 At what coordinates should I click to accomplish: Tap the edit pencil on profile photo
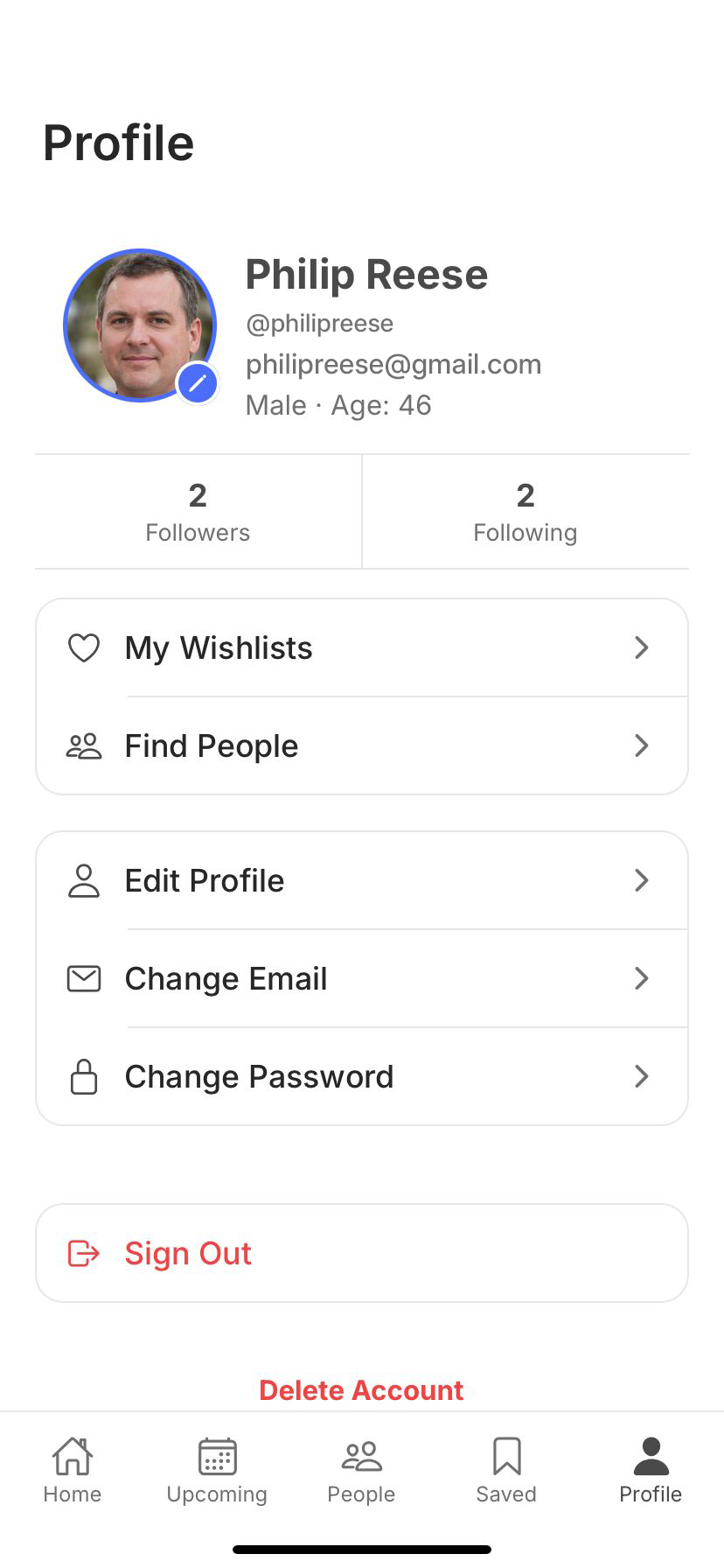[x=198, y=383]
